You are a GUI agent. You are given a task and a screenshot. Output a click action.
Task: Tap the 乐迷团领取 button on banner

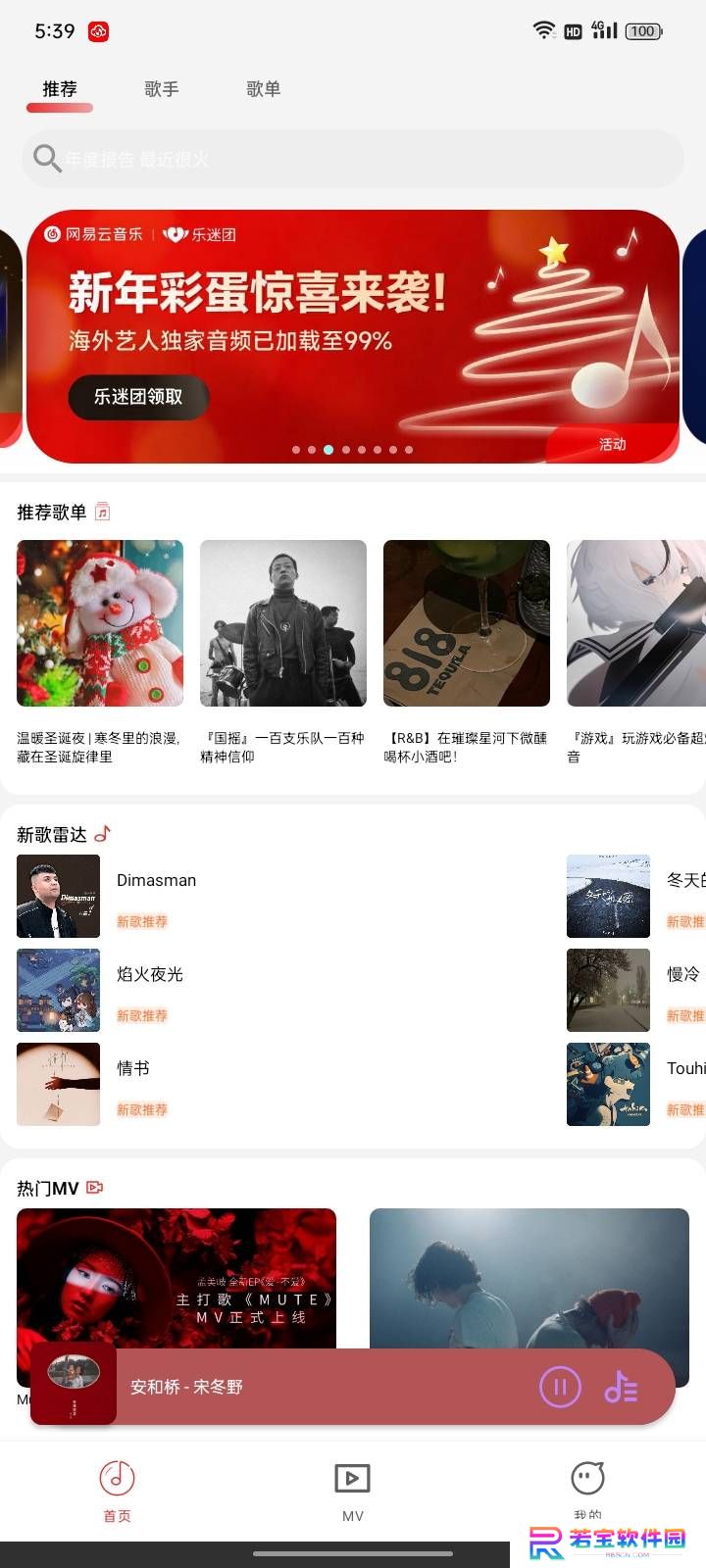[x=138, y=397]
